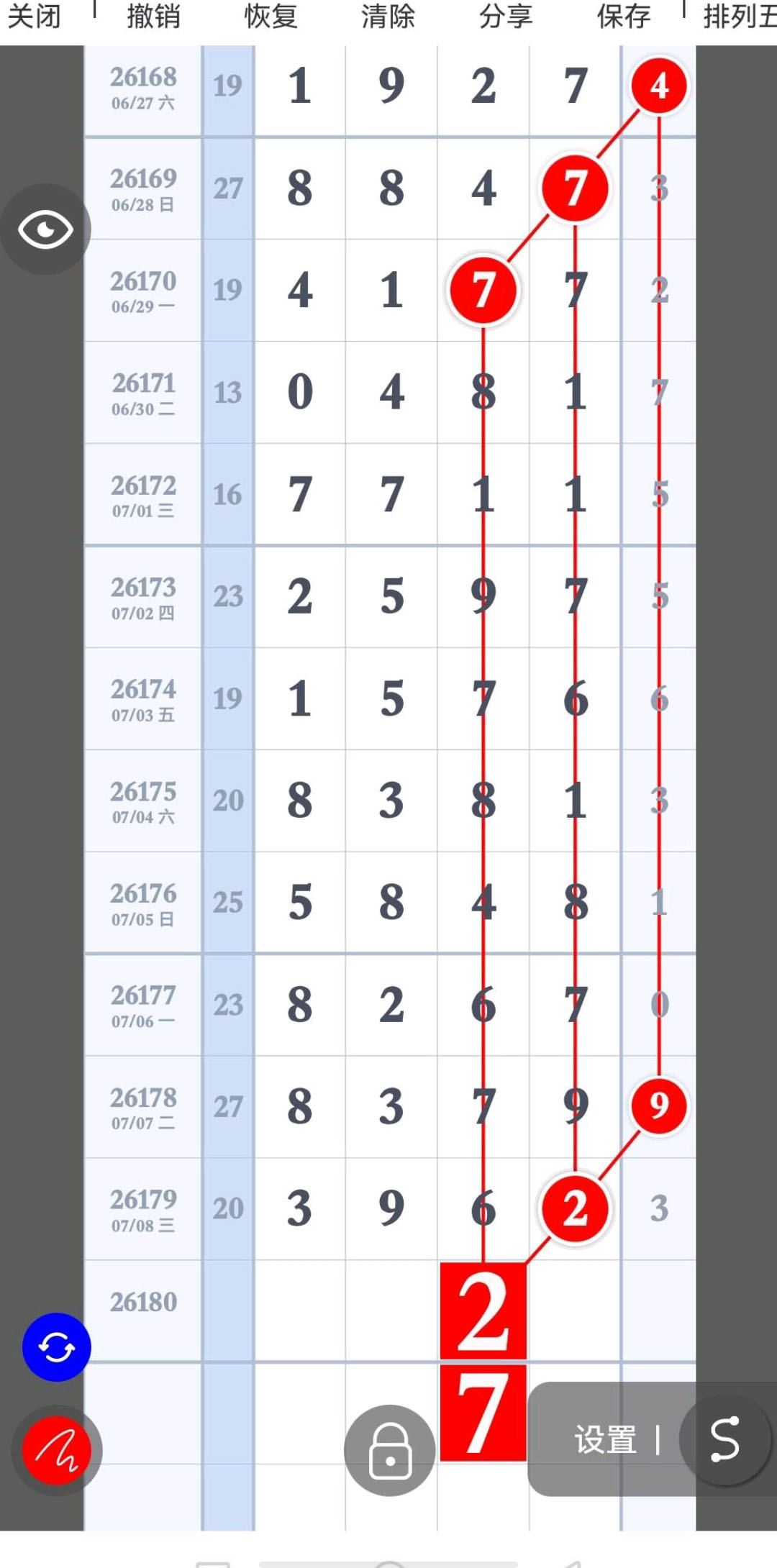Open the 排列五 lottery type selector
This screenshot has height=1568, width=777.
[740, 16]
